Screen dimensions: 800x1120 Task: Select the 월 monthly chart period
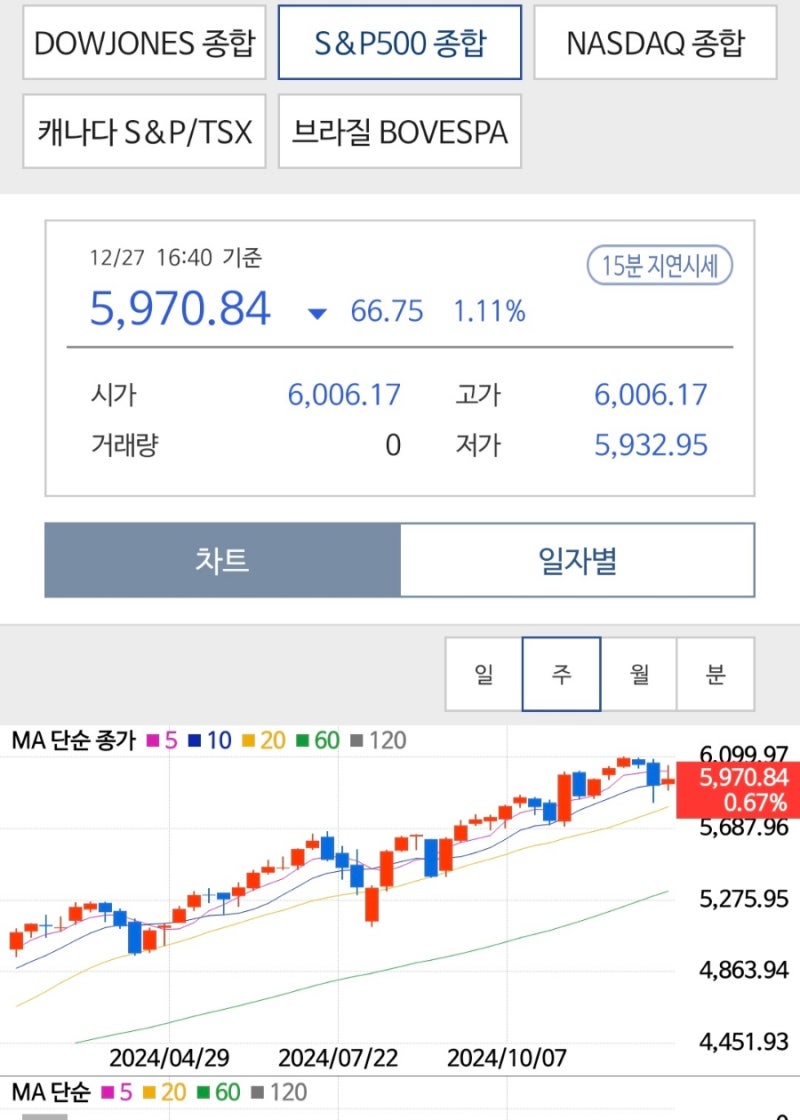point(639,673)
